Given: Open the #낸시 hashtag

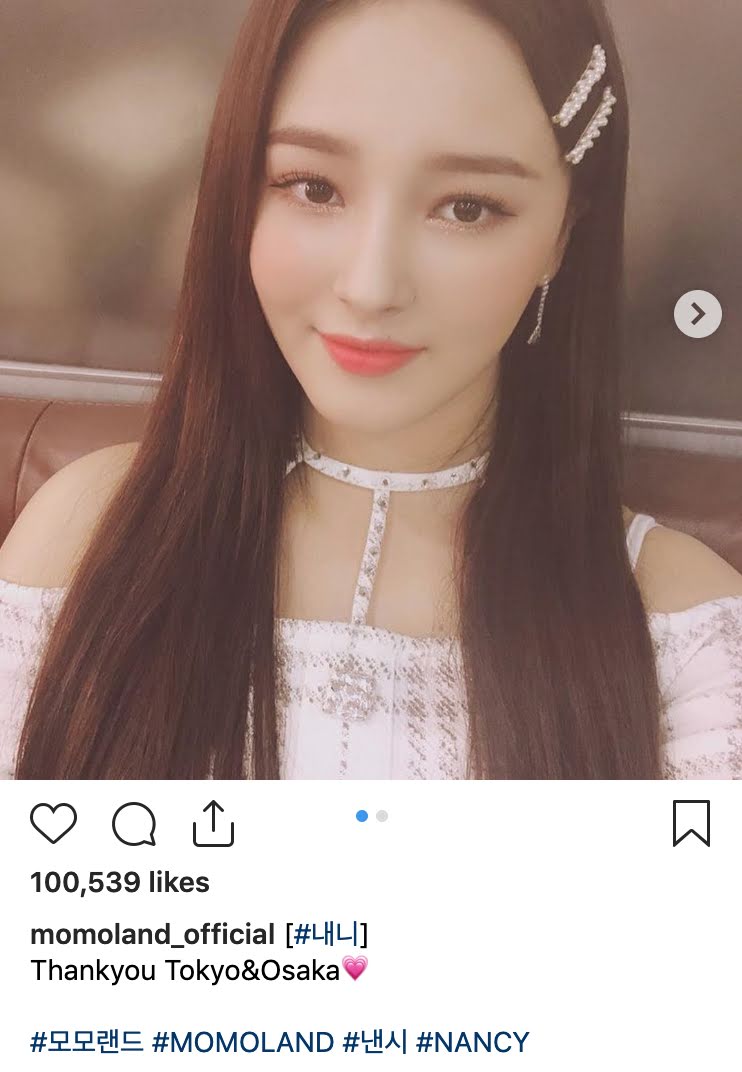Looking at the screenshot, I should 374,1043.
